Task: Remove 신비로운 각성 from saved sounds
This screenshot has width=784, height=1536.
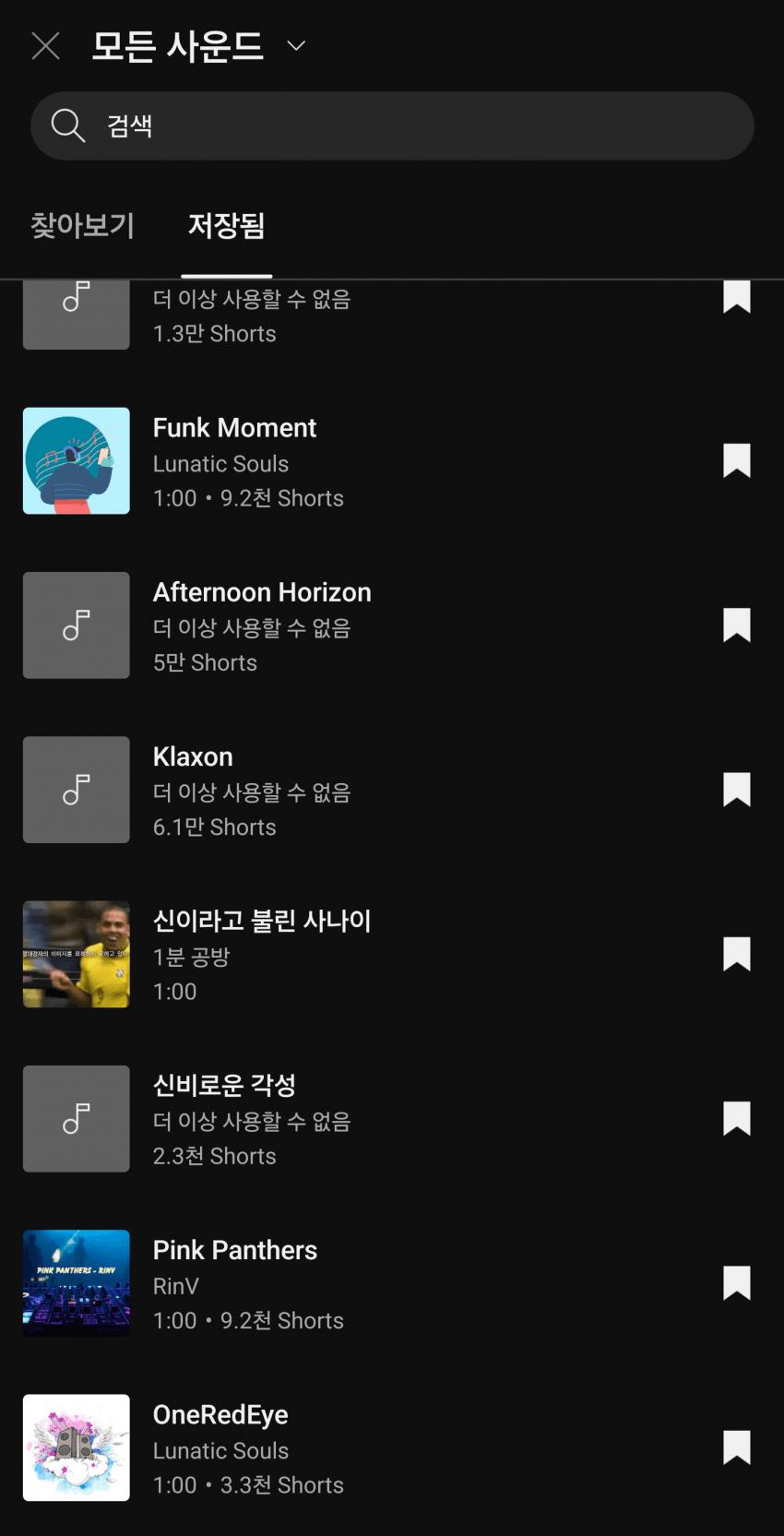Action: [x=736, y=1118]
